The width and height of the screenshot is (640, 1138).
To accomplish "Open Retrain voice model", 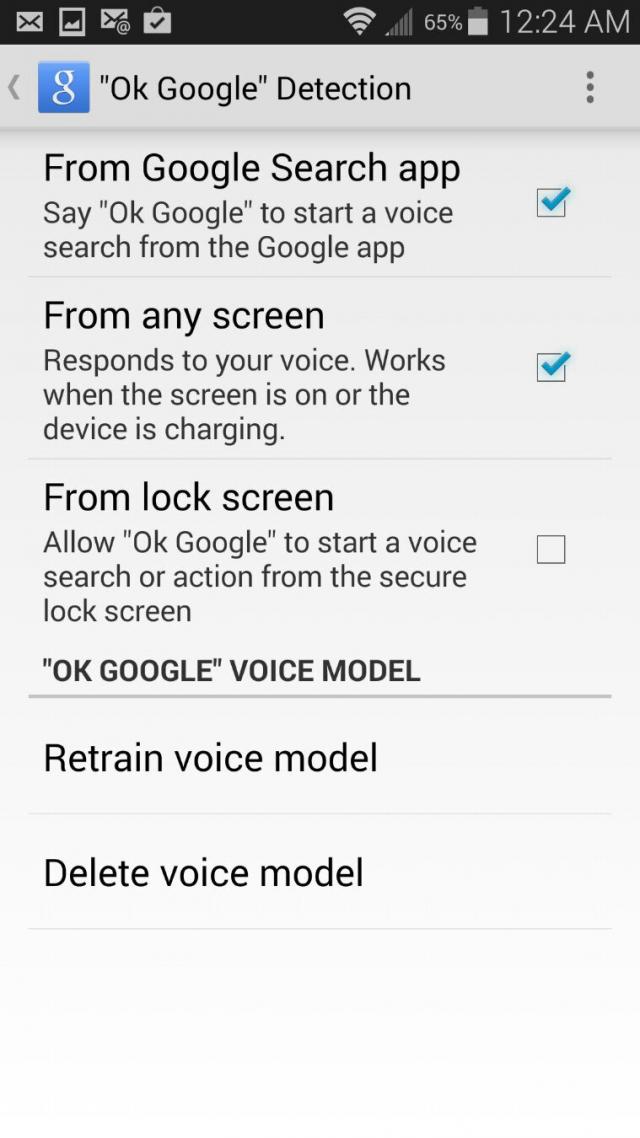I will (210, 758).
